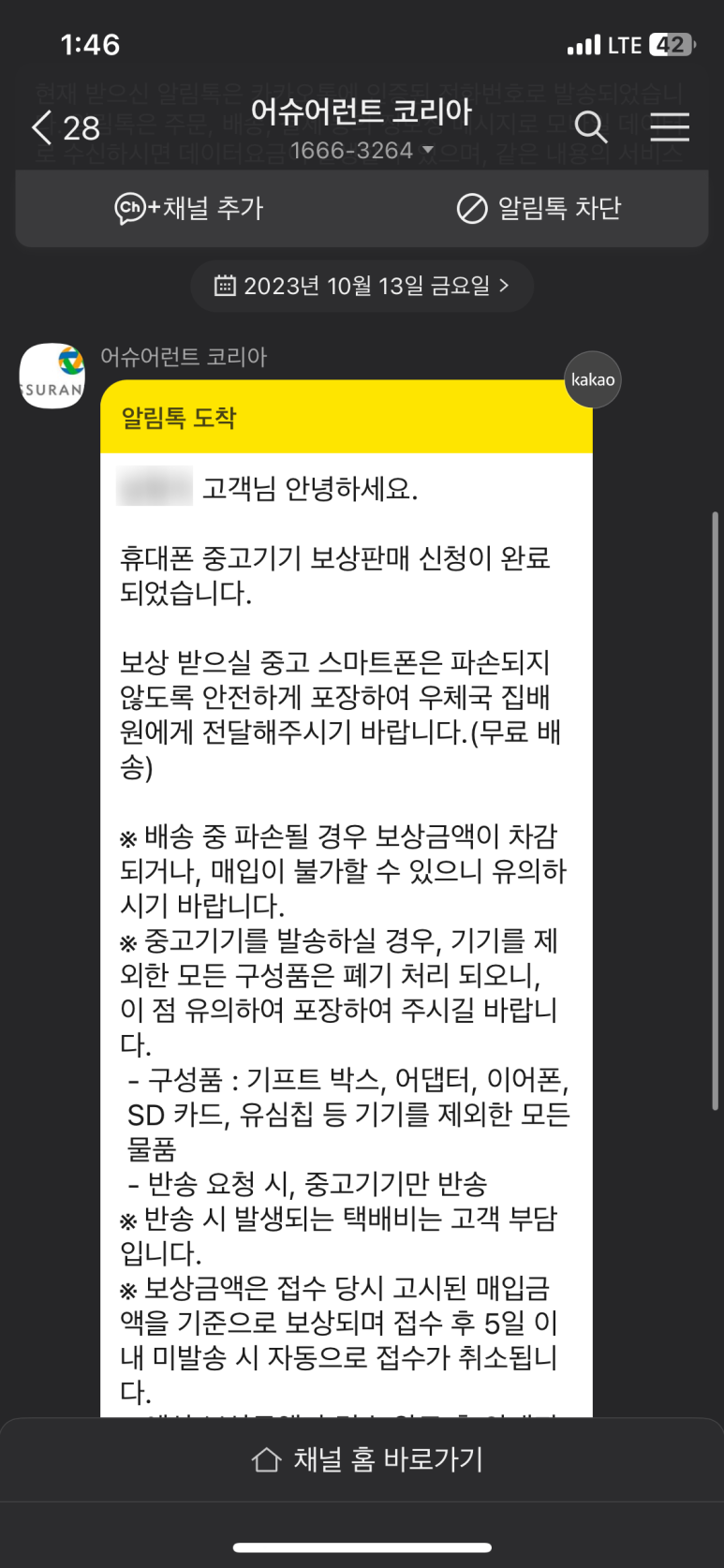Block 알림톡 from this sender
Screen dimensions: 724x1568
point(539,208)
